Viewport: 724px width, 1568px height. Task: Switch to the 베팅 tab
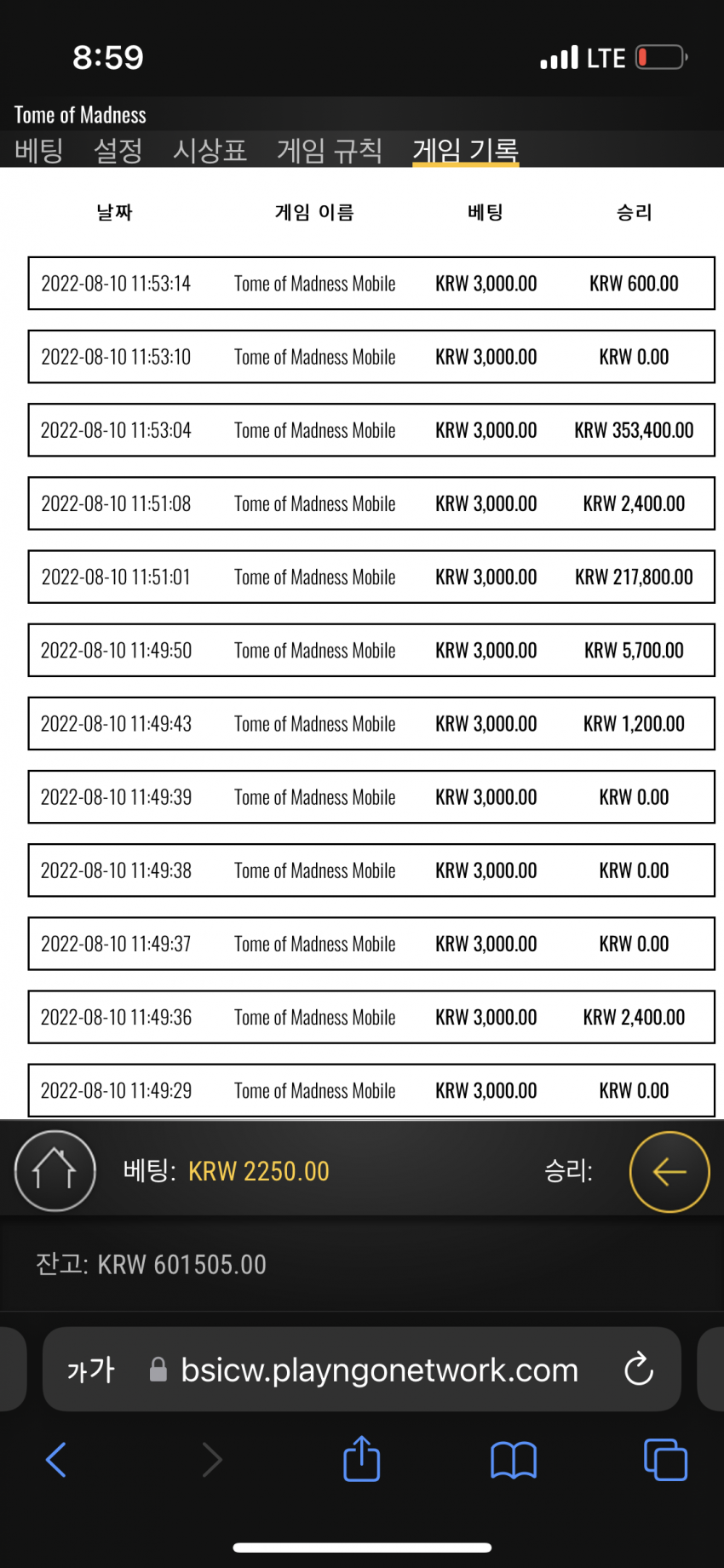click(39, 151)
